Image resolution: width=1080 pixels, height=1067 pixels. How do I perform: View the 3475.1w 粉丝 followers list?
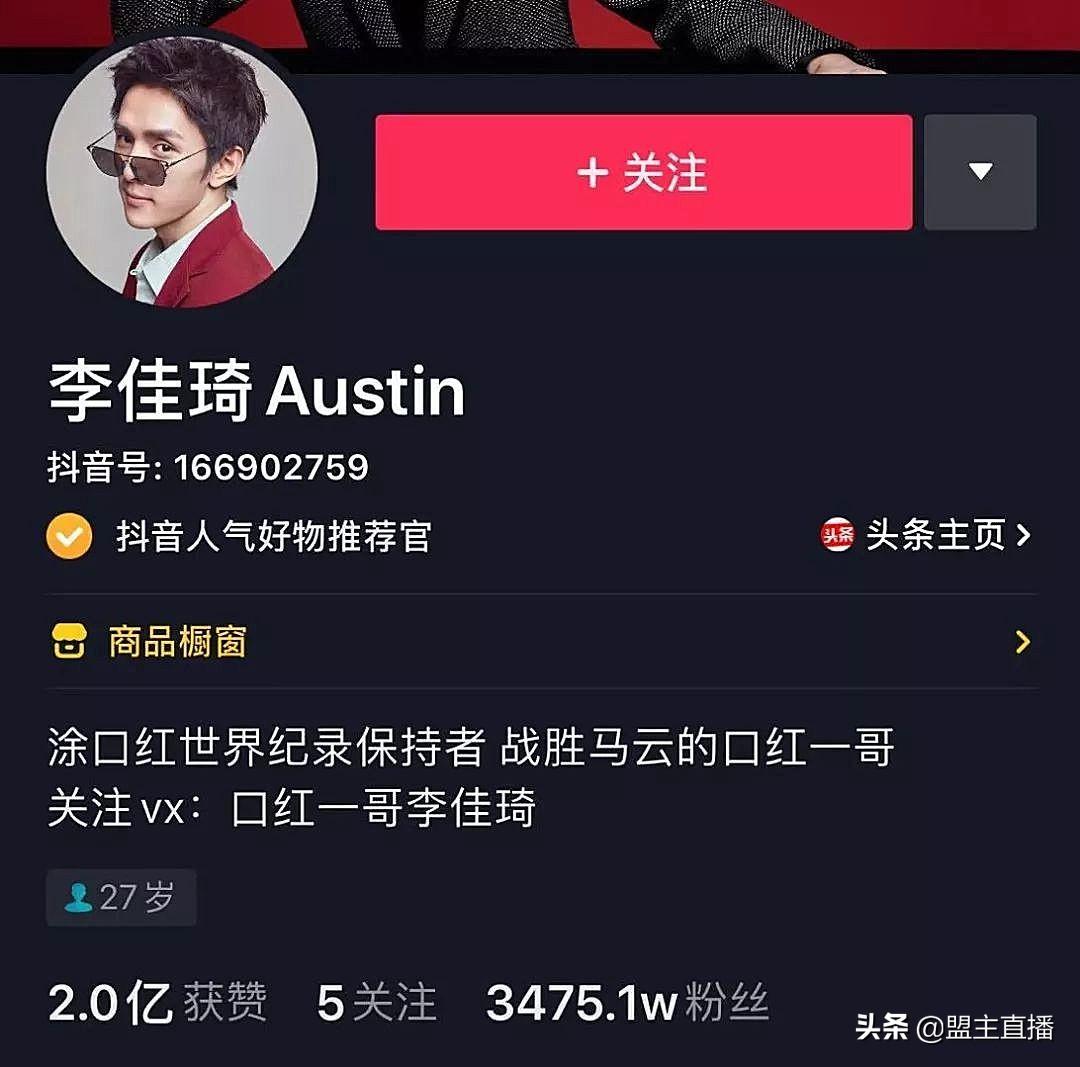pos(627,1003)
